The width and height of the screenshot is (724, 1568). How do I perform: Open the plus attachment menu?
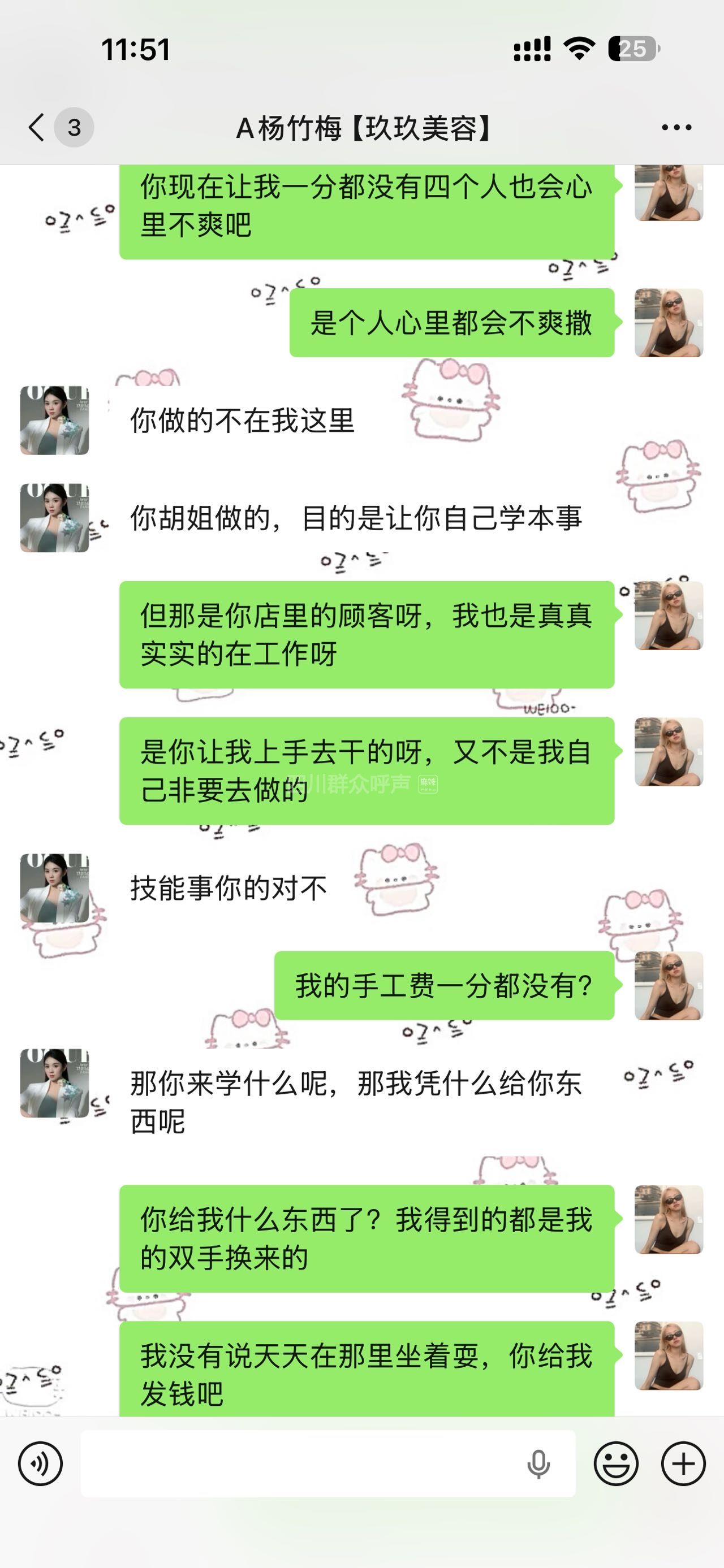click(x=683, y=1464)
